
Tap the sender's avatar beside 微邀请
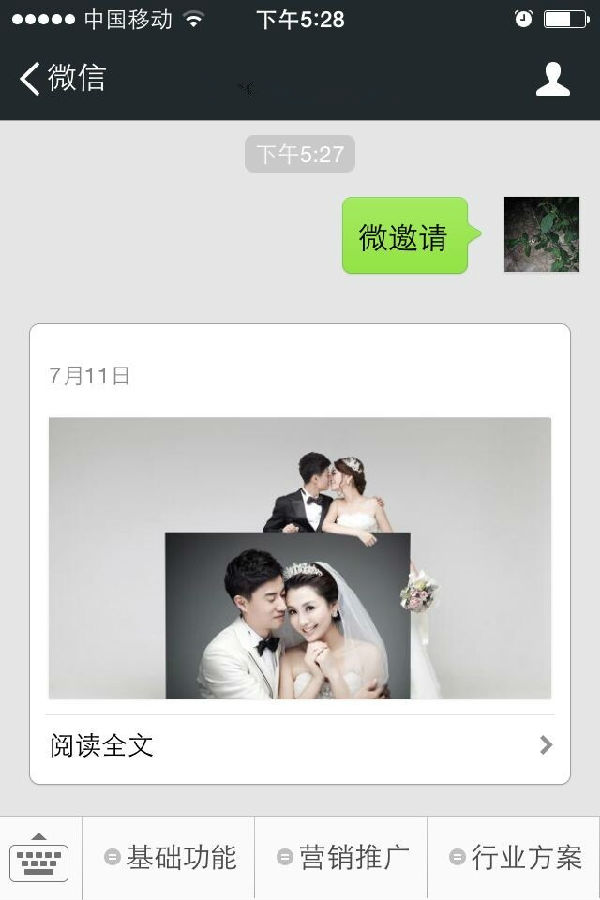[541, 235]
